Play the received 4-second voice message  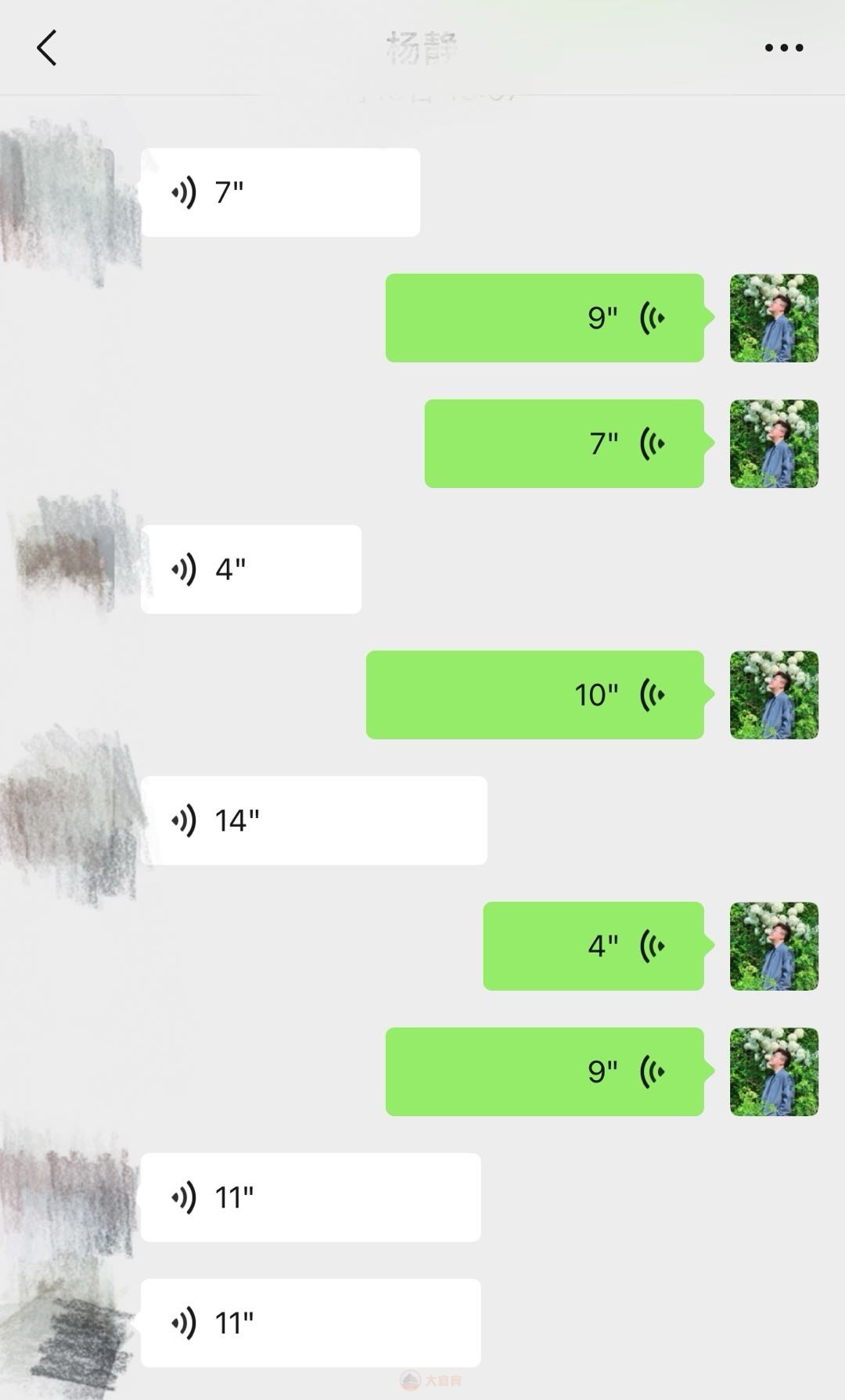point(250,569)
